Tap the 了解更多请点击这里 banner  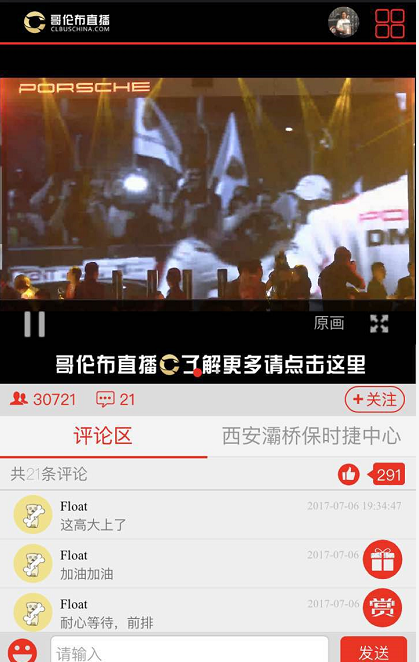210,365
